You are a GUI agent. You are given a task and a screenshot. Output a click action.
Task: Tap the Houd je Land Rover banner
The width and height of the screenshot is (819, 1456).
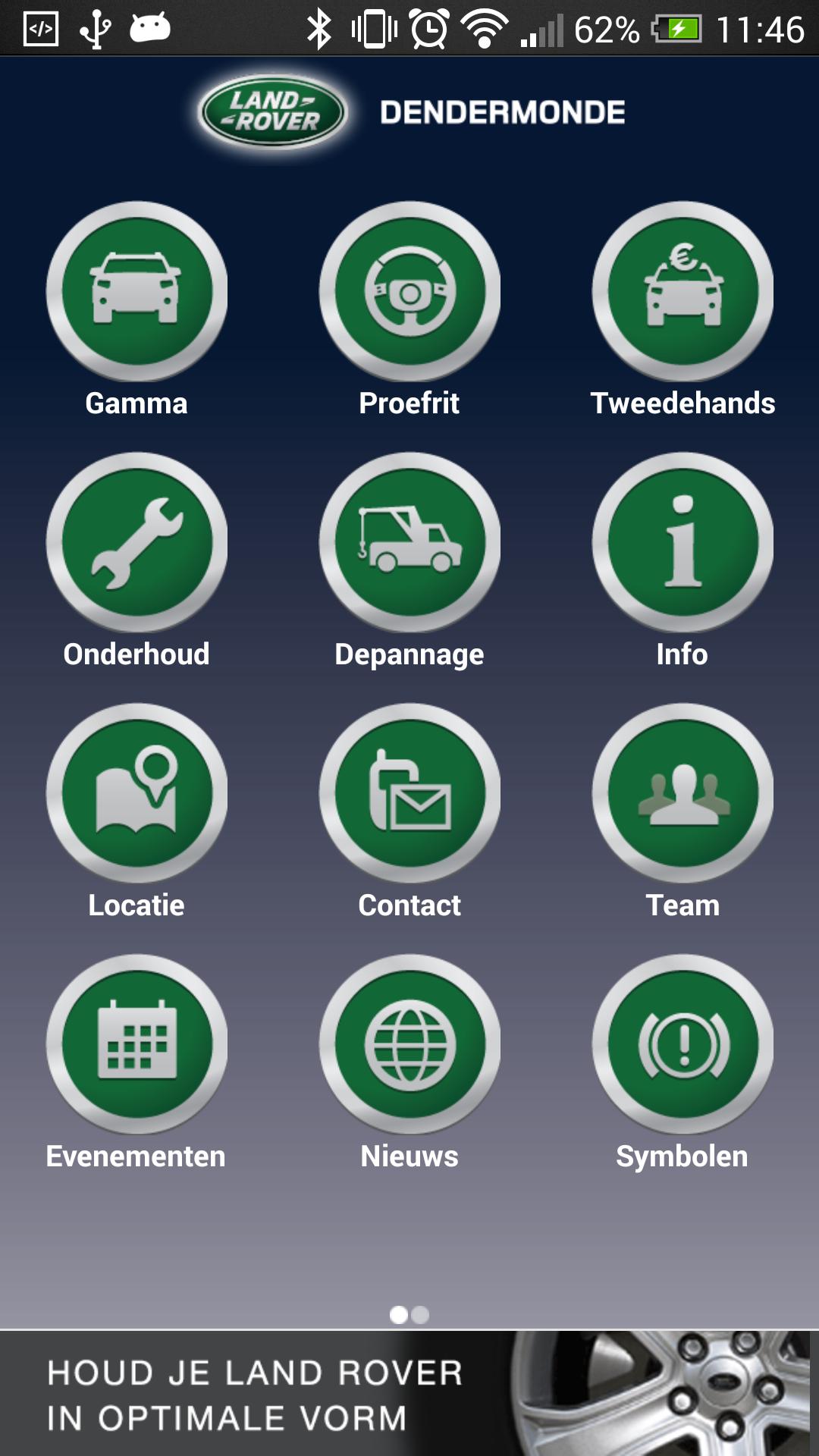pos(409,1394)
